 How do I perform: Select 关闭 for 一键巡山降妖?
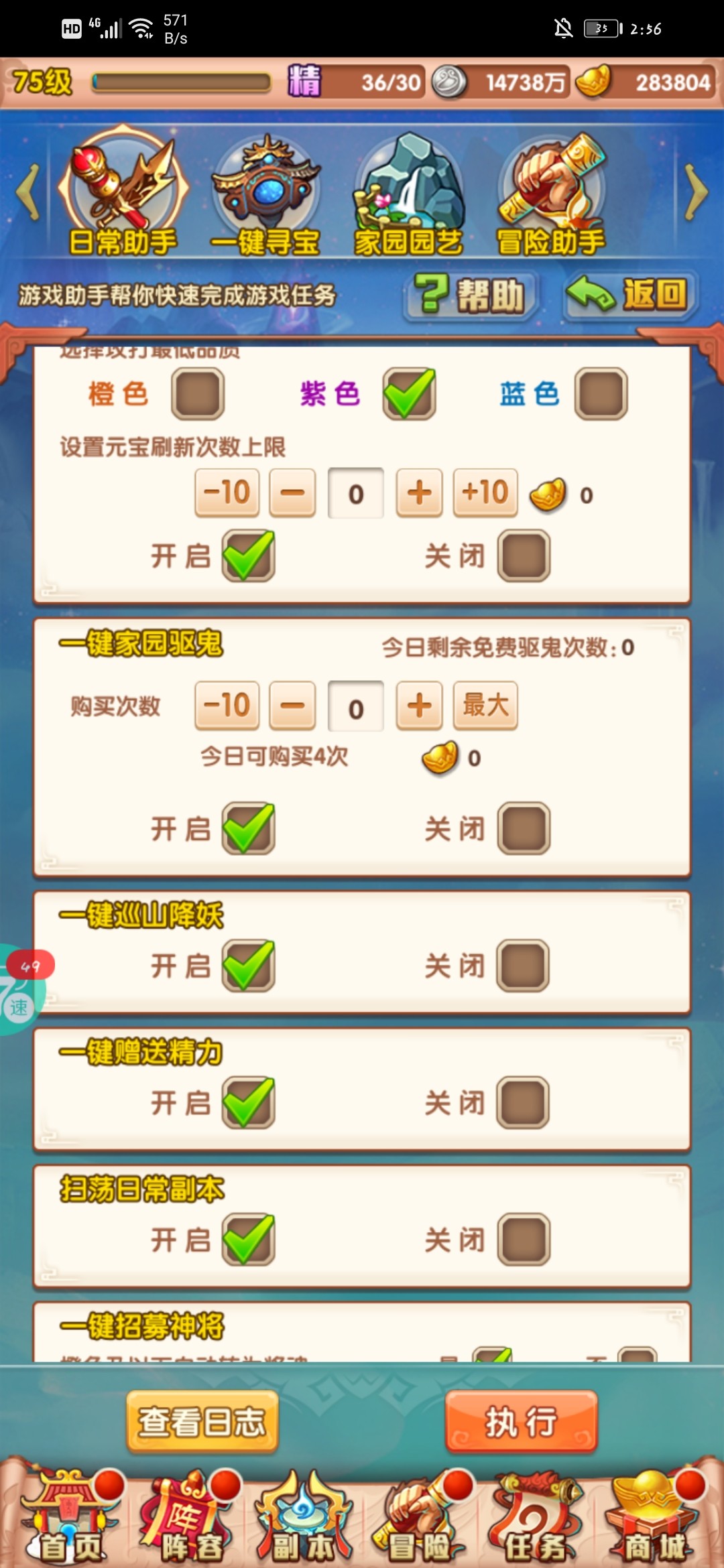coord(524,966)
